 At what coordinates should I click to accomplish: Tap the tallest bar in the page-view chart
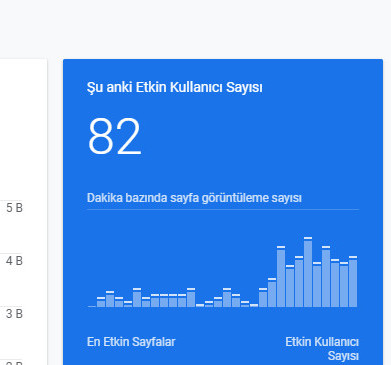coord(308,272)
